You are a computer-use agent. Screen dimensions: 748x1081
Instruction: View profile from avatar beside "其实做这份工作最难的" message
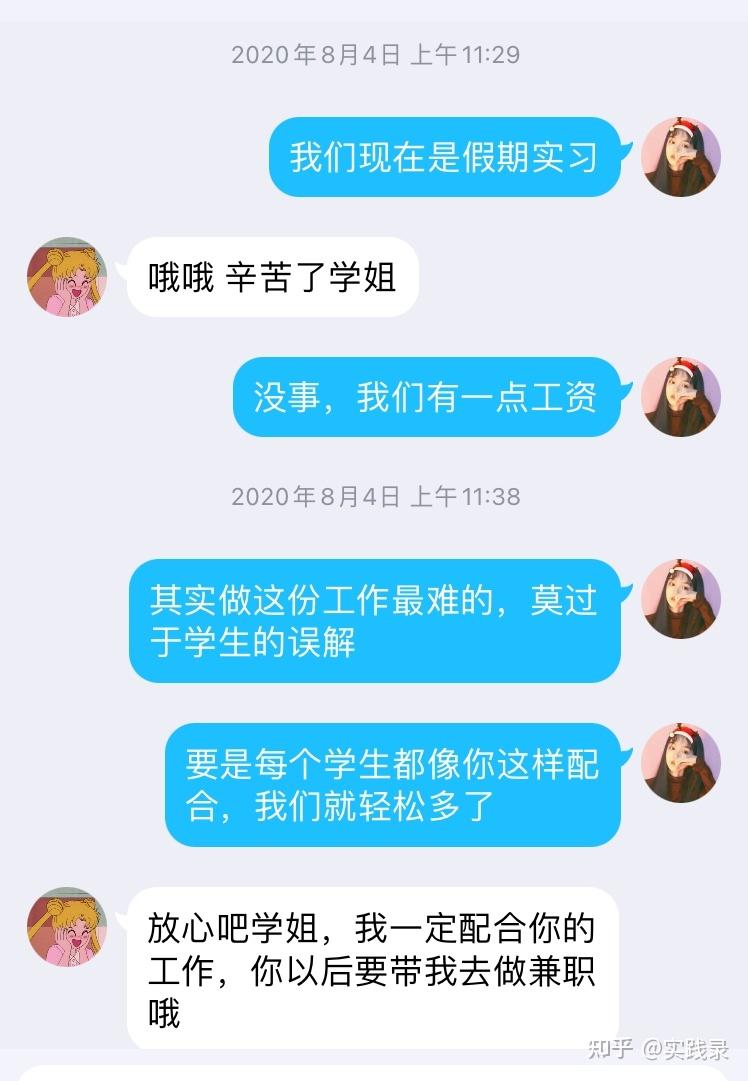[x=680, y=599]
